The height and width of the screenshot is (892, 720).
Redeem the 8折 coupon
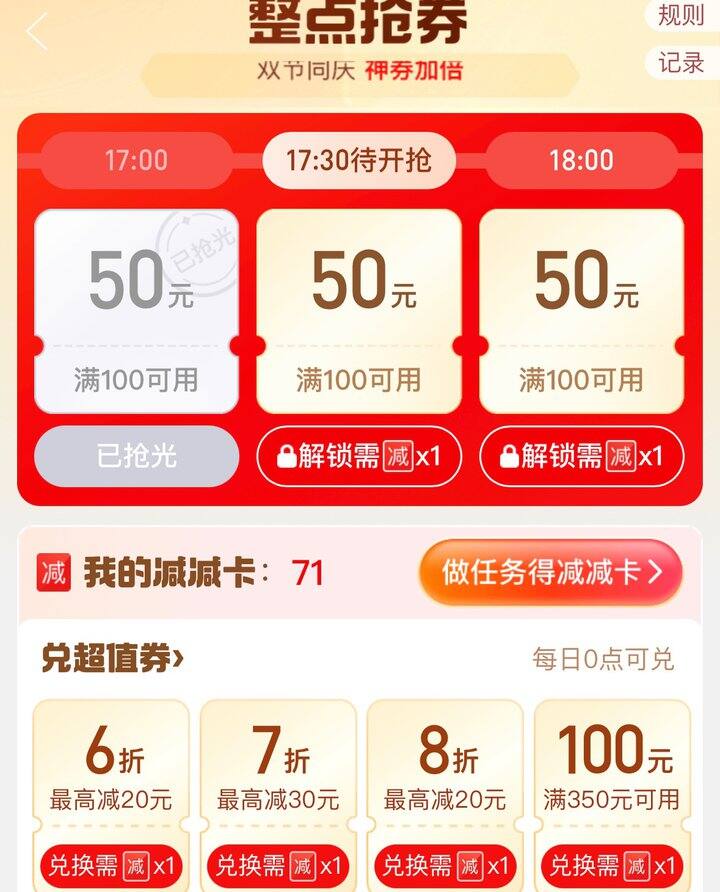point(445,864)
